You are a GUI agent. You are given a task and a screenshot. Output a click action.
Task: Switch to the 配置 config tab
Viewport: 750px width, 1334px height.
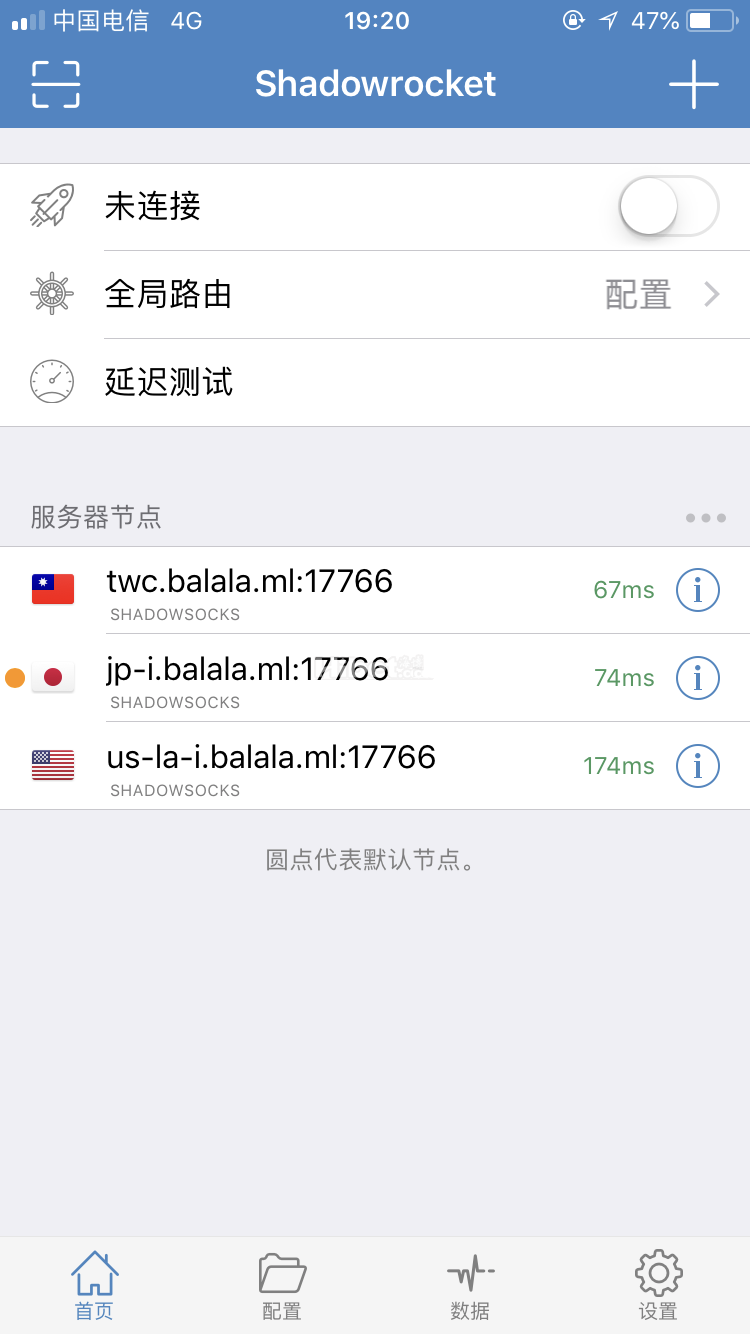point(282,1286)
